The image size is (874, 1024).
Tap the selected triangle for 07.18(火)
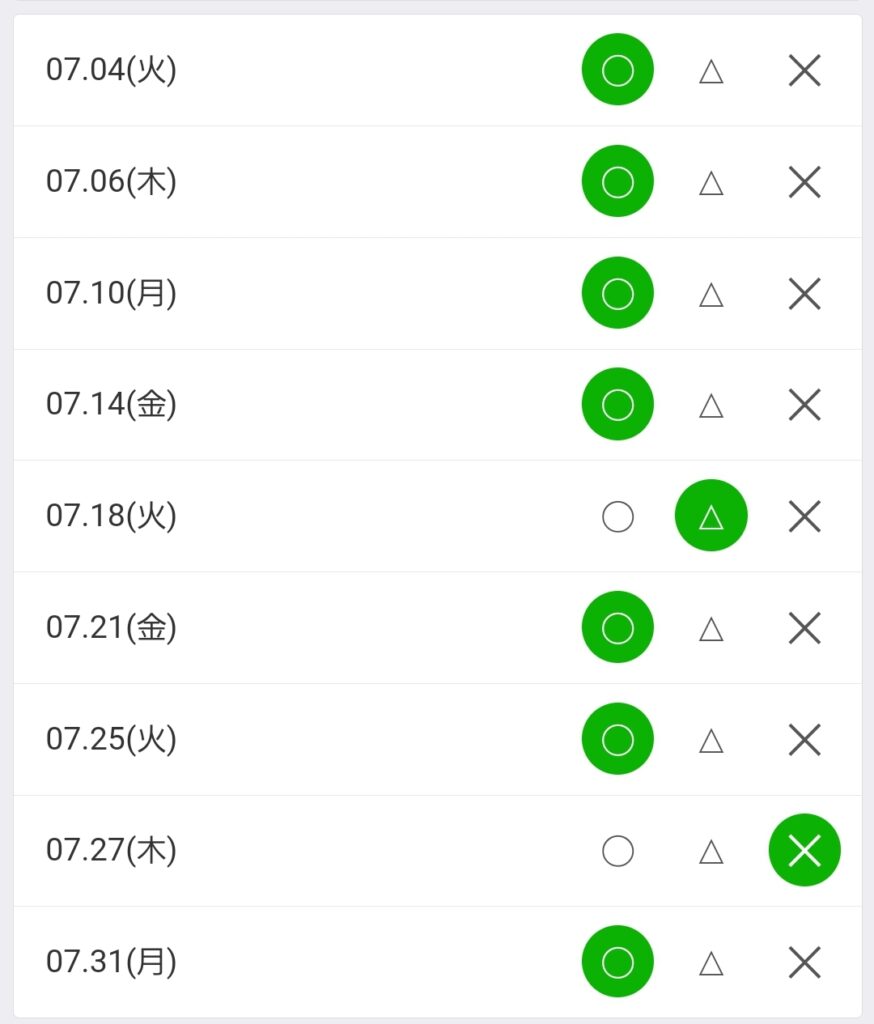tap(711, 517)
